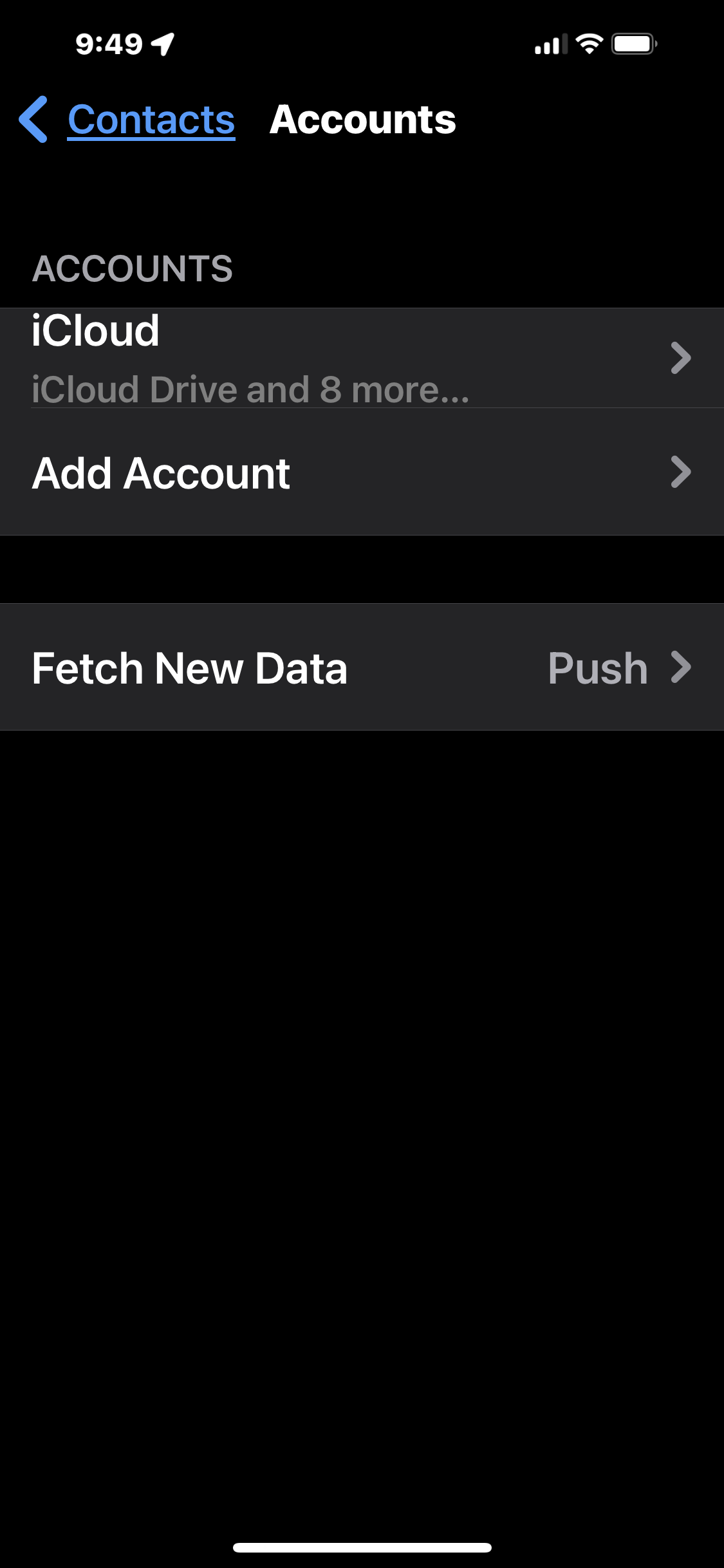Open the iCloud account row
The height and width of the screenshot is (1568, 724).
coord(362,358)
